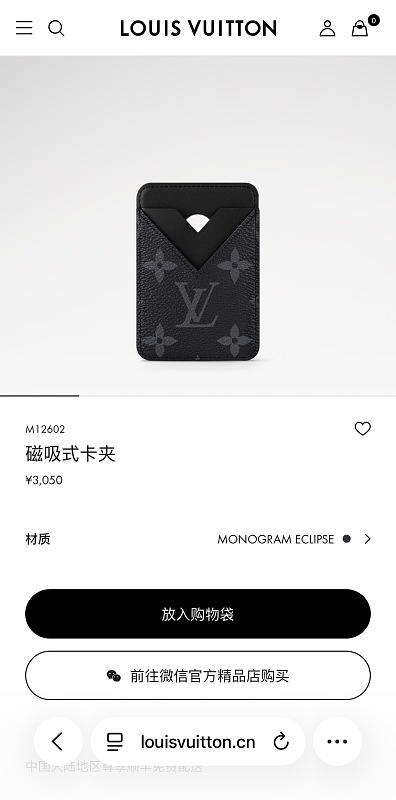Open the tabs icon in the address bar
This screenshot has width=396, height=800.
[x=115, y=742]
